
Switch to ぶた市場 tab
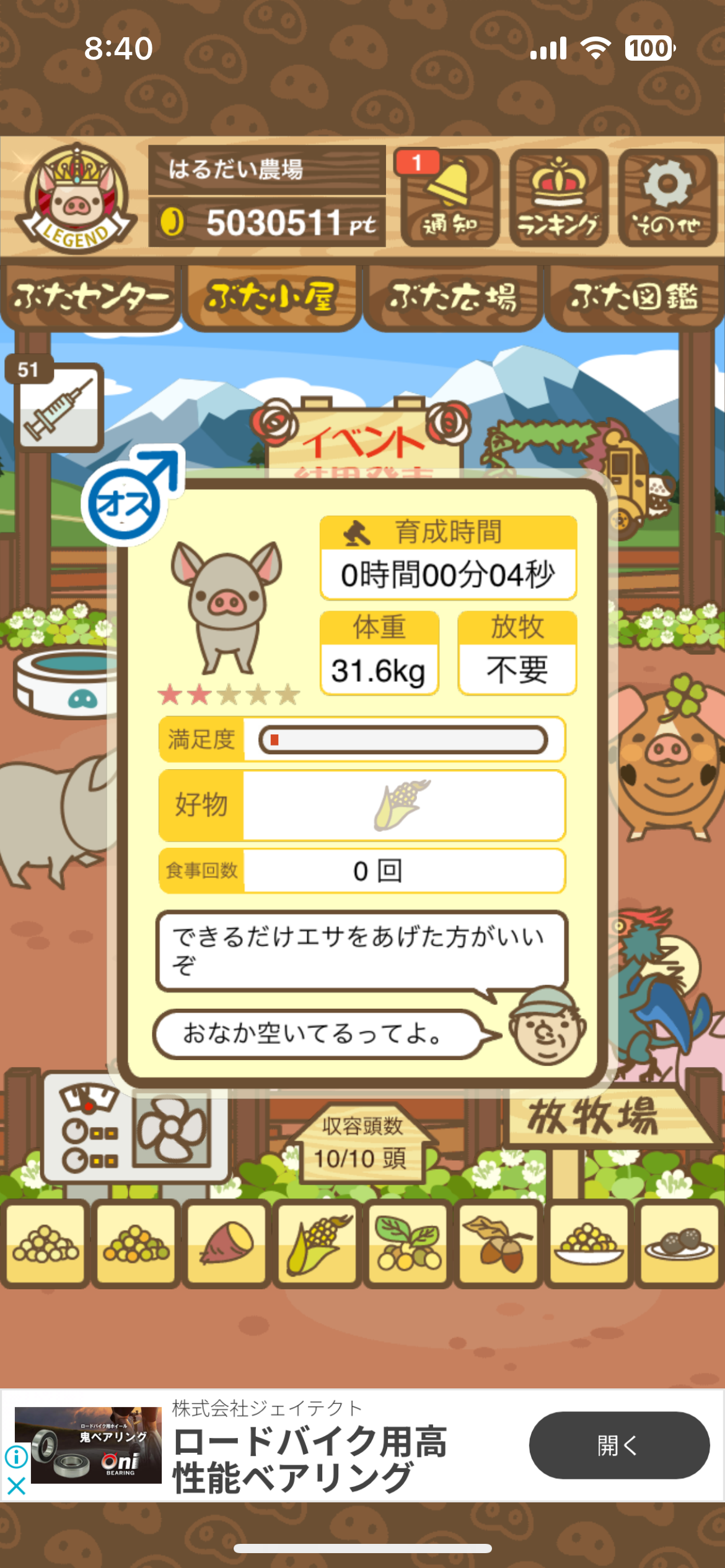point(453,297)
